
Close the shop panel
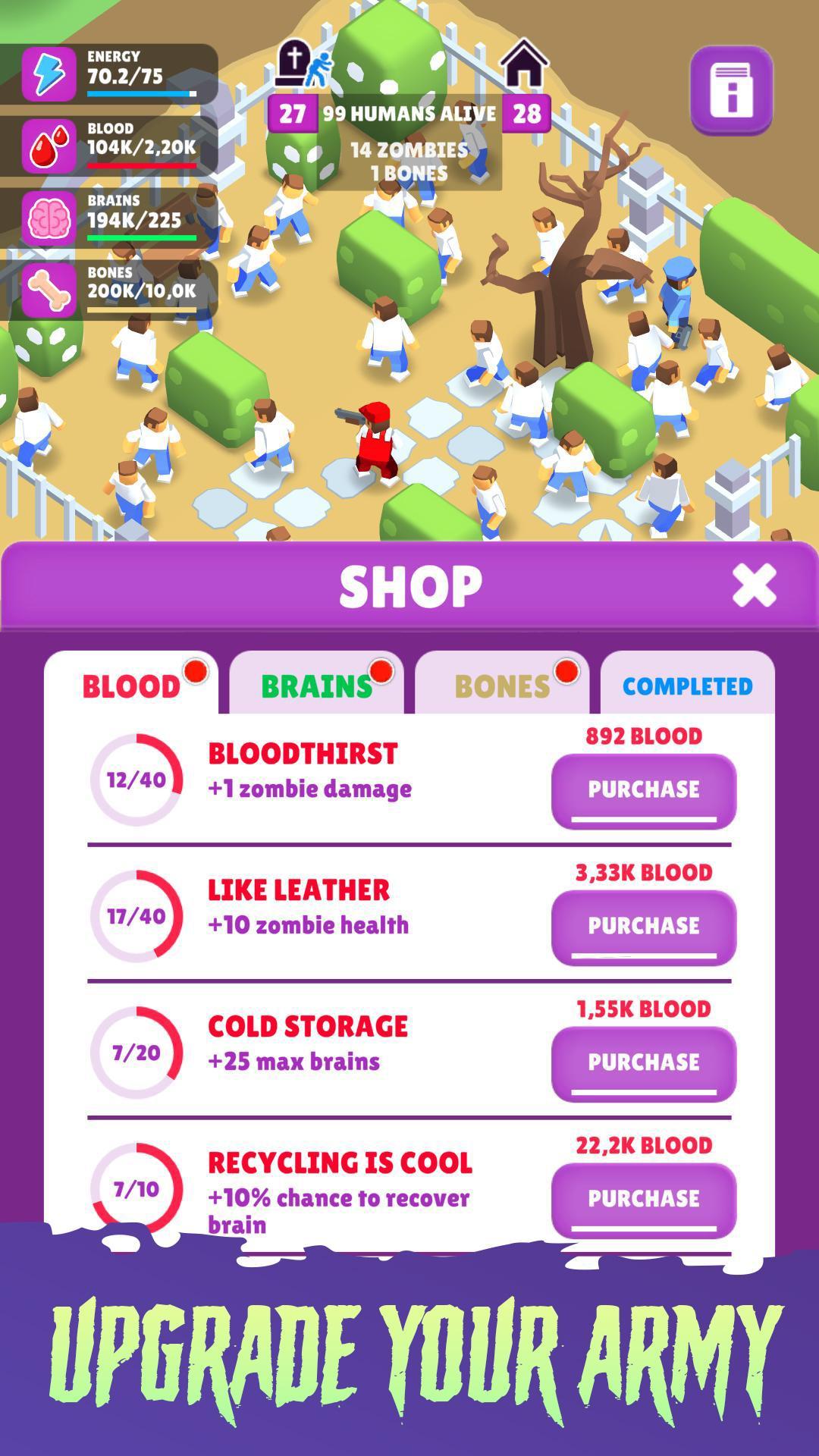click(754, 585)
